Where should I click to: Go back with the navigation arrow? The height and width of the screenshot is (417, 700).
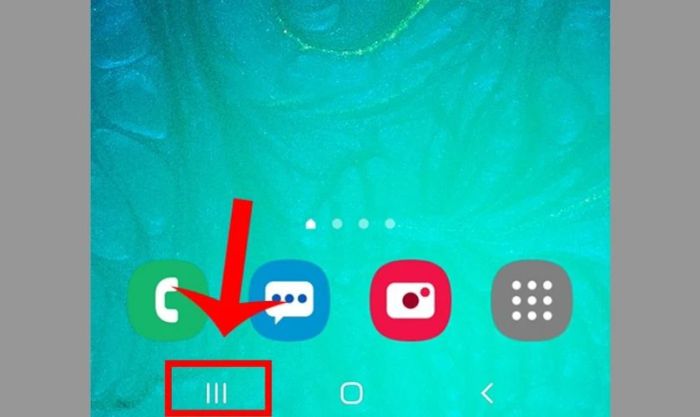pyautogui.click(x=487, y=393)
